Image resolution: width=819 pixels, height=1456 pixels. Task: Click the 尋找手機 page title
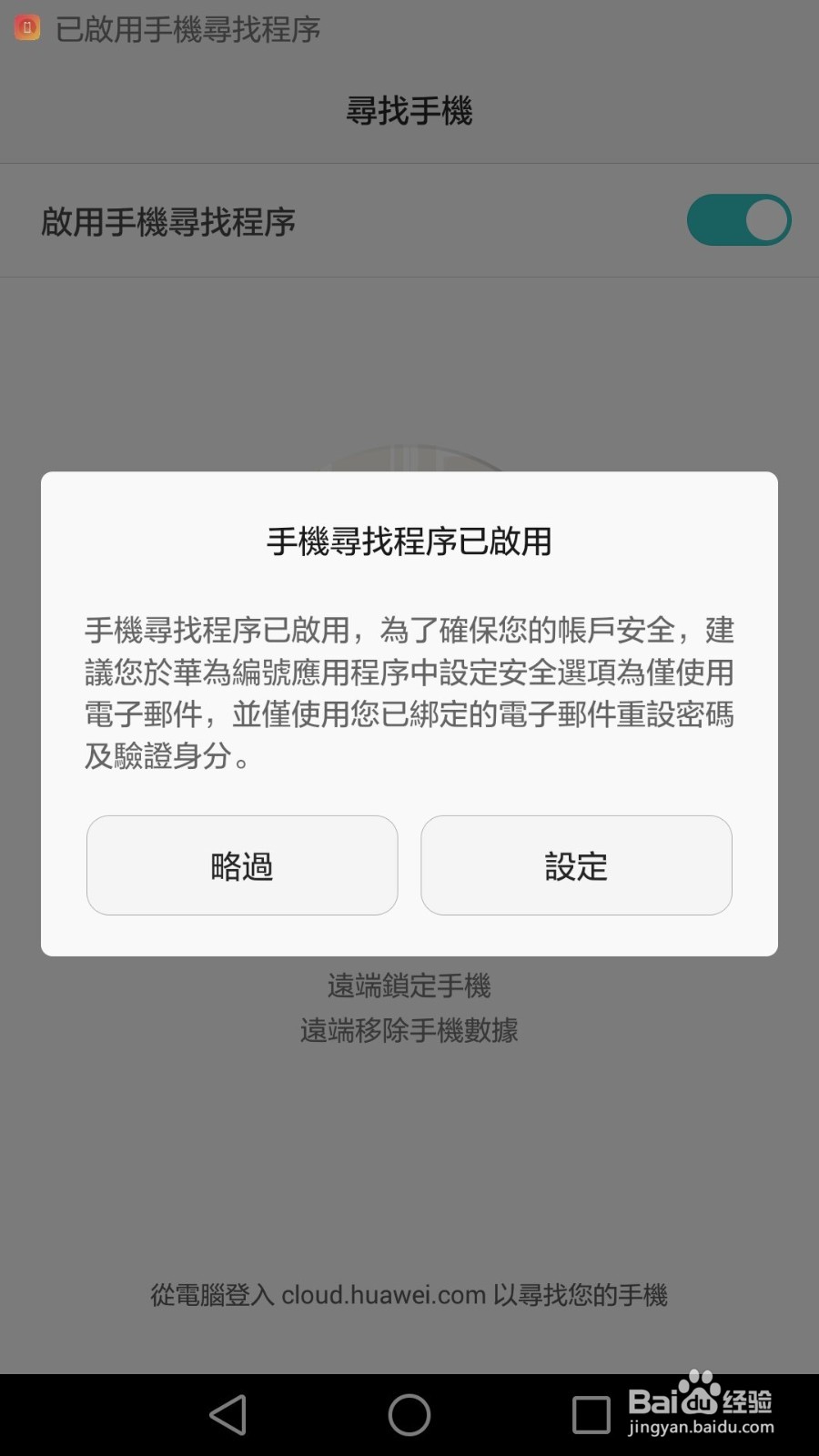[x=409, y=109]
